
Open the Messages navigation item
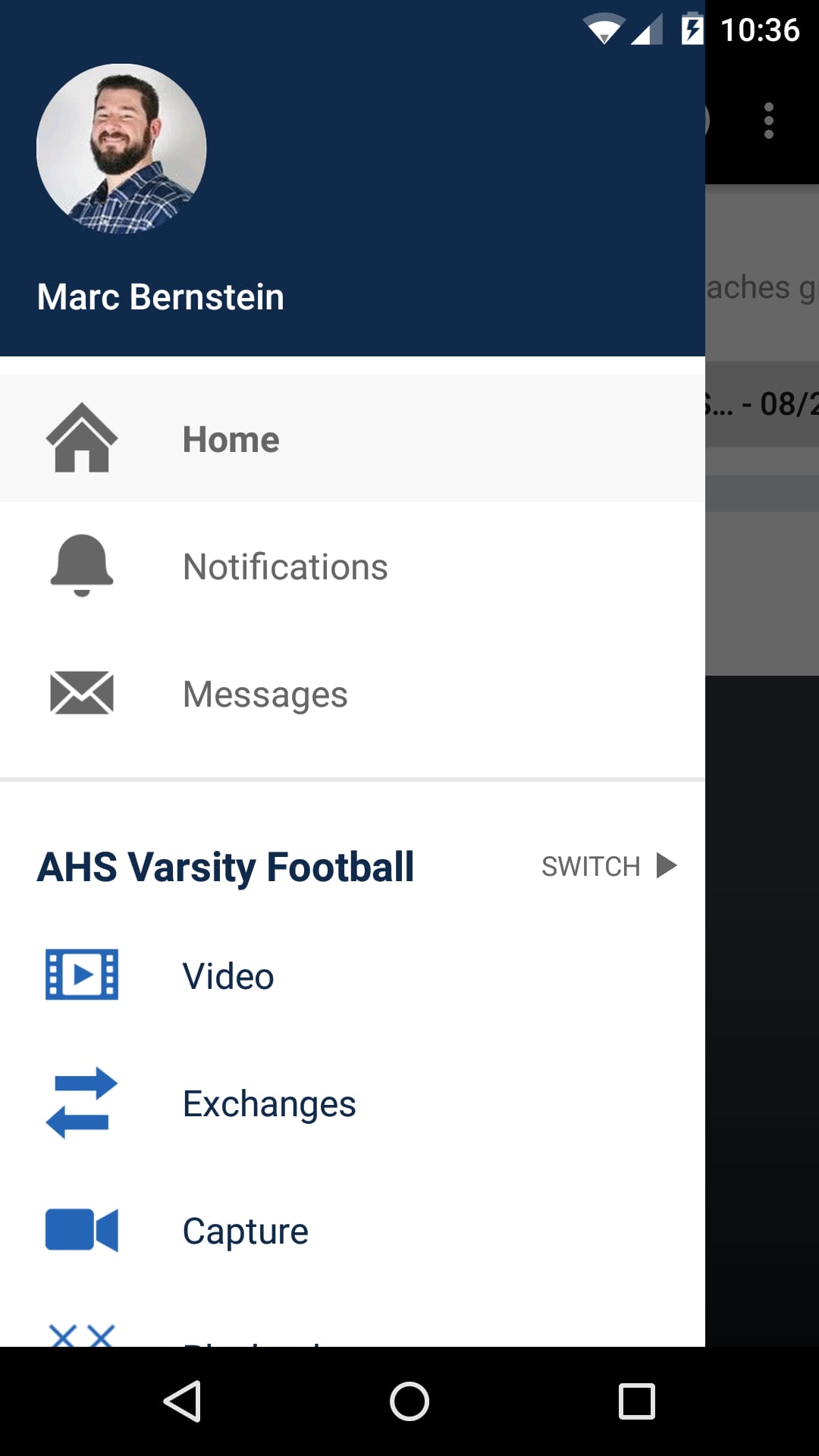[x=265, y=693]
